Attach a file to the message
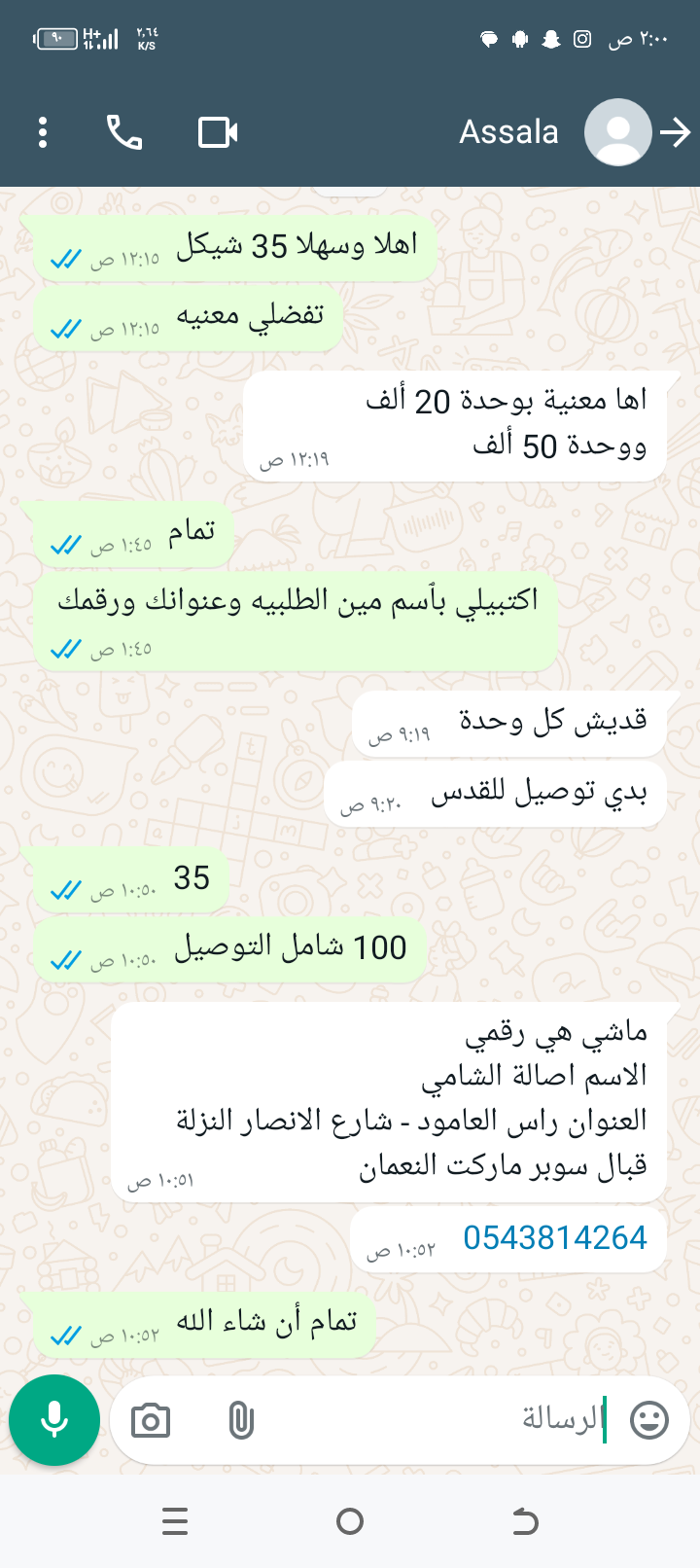Image resolution: width=700 pixels, height=1568 pixels. tap(240, 1421)
